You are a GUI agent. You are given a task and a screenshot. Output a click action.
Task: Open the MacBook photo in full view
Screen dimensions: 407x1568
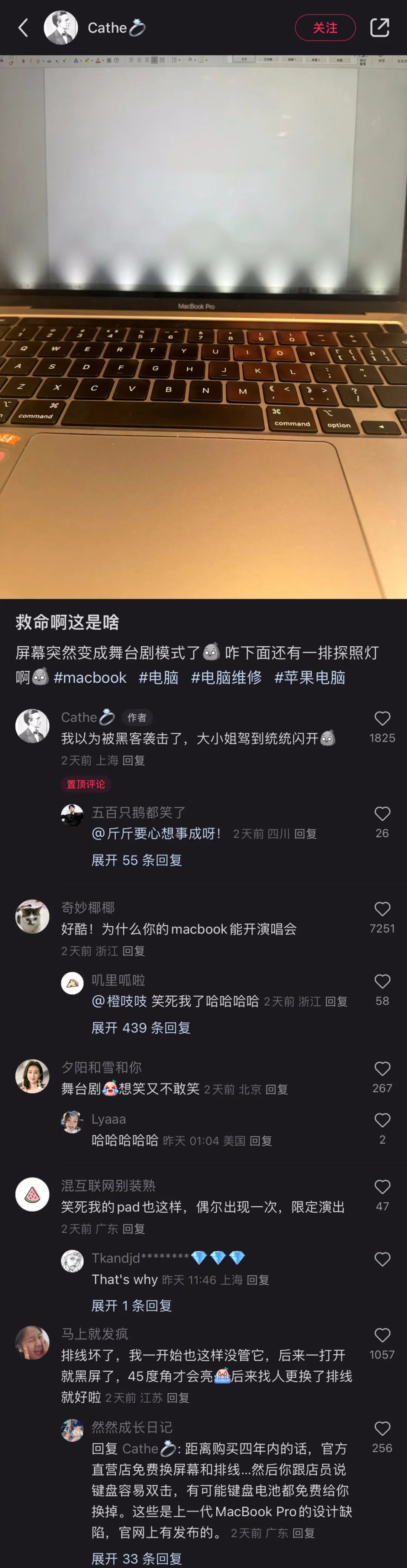coord(203,329)
